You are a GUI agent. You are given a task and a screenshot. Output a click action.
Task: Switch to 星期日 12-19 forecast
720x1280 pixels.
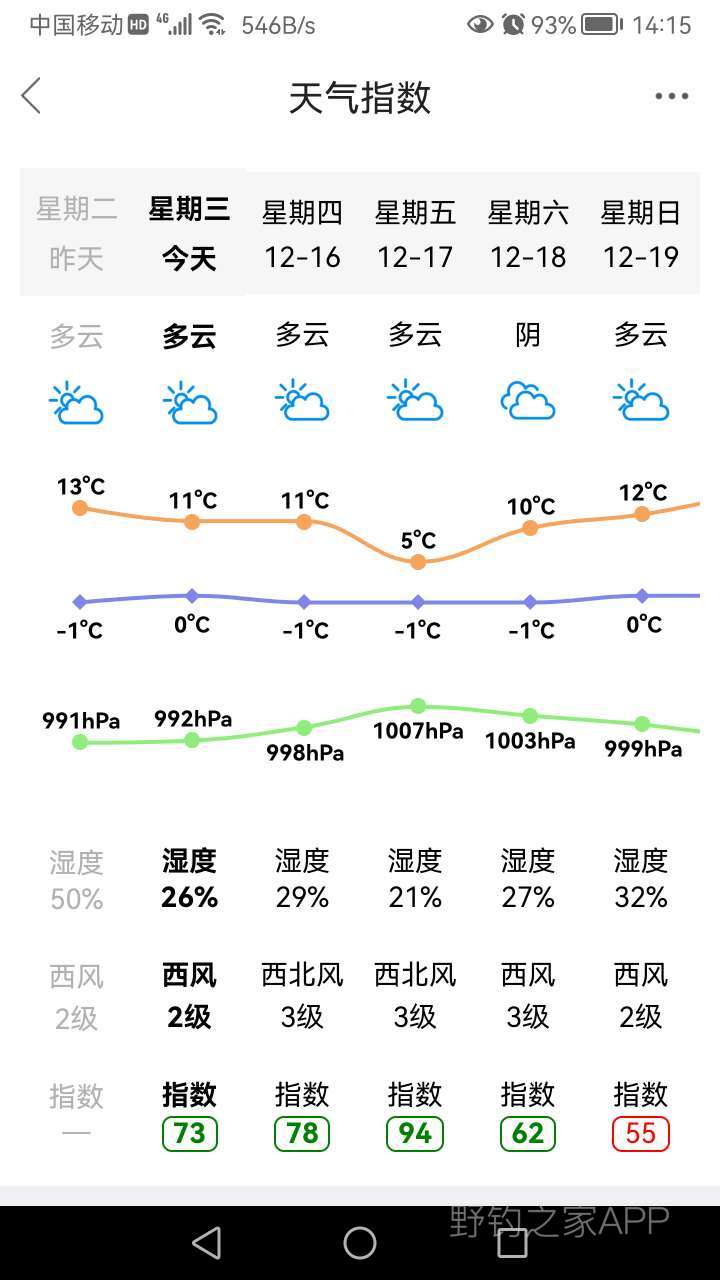(641, 234)
